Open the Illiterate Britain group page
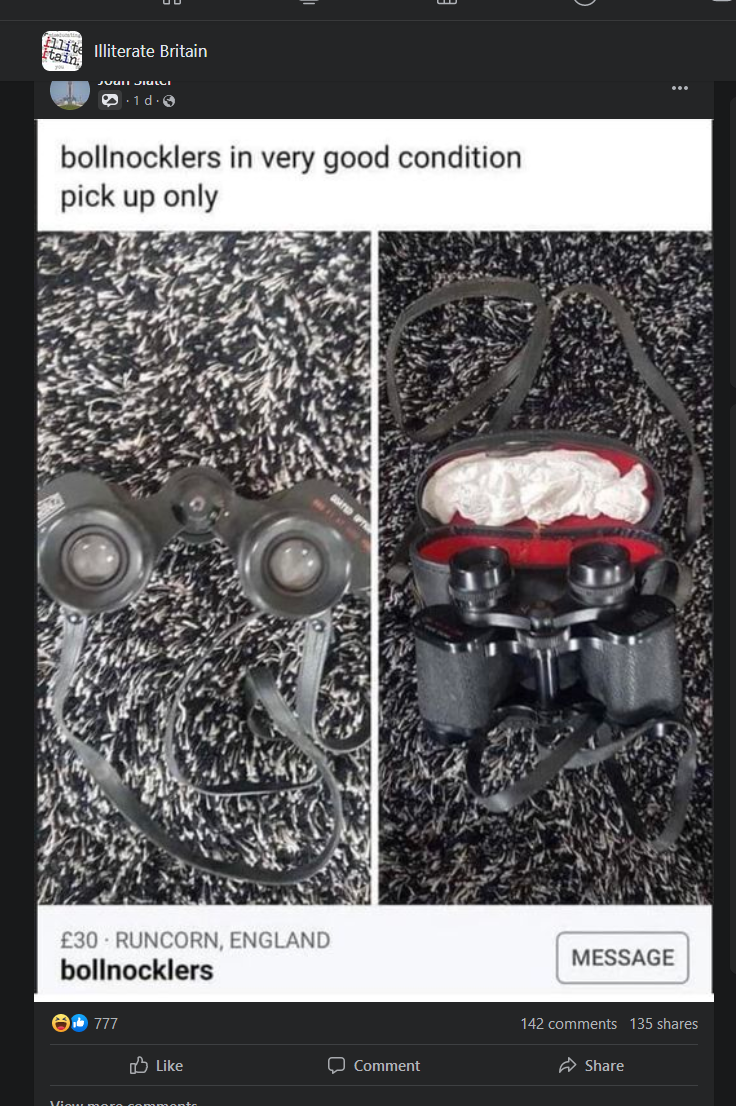This screenshot has height=1106, width=736. click(150, 51)
